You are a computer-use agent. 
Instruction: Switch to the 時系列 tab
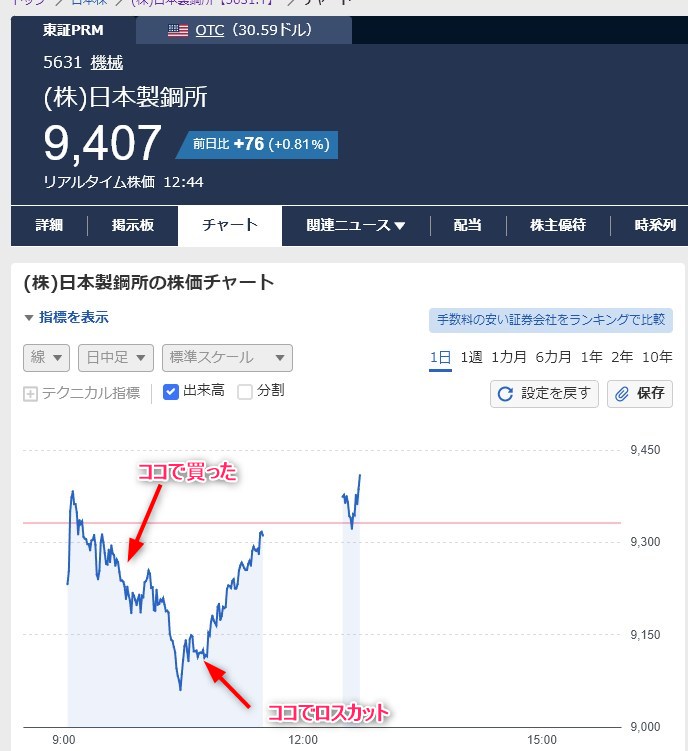click(x=655, y=225)
